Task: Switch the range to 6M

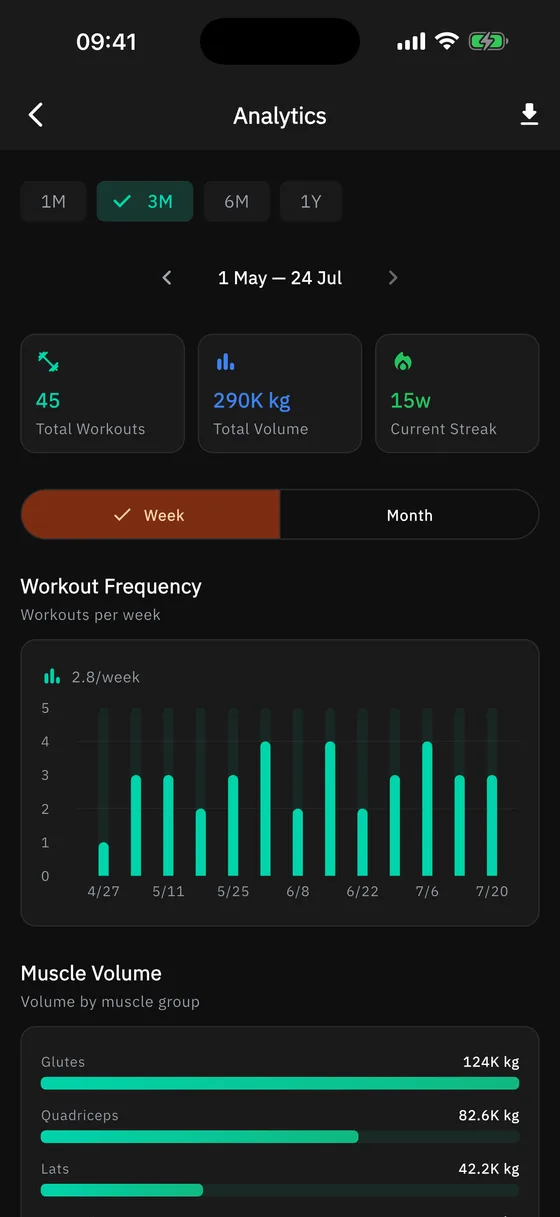Action: (237, 201)
